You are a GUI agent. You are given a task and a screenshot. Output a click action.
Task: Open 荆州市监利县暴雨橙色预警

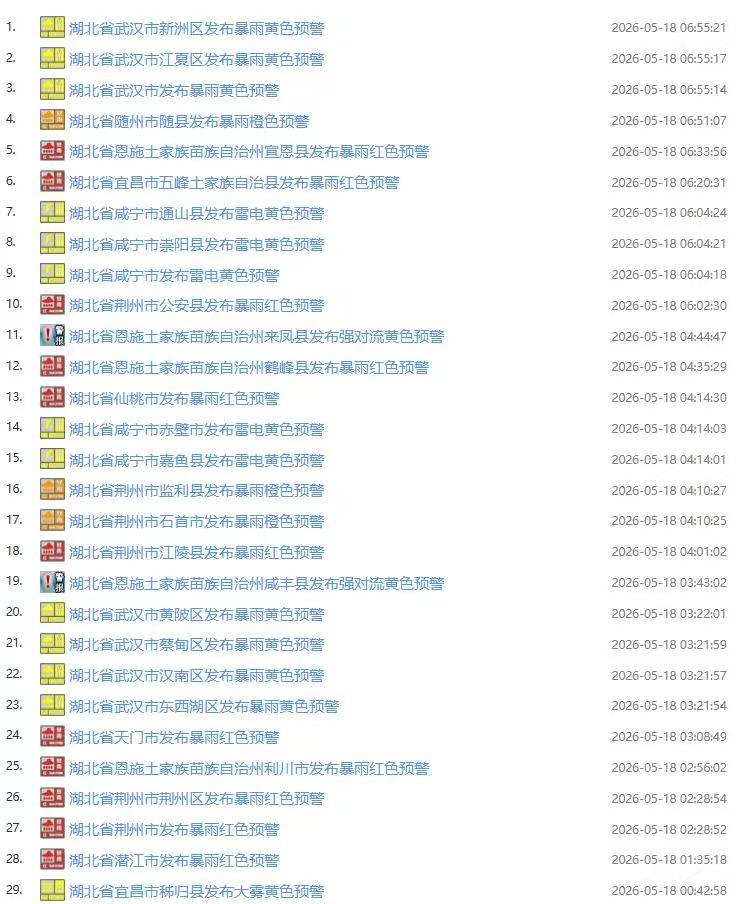(197, 491)
